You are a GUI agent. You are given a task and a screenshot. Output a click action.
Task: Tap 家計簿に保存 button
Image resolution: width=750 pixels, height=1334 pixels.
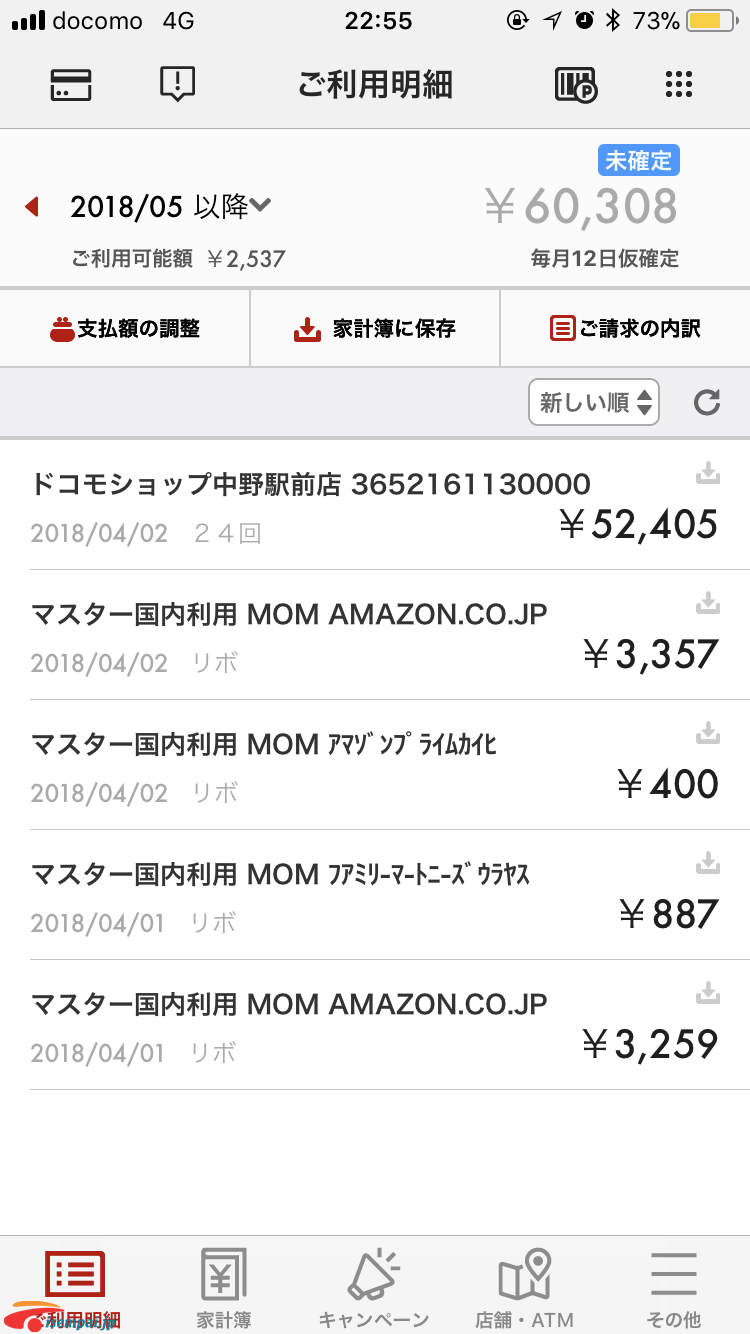click(375, 328)
